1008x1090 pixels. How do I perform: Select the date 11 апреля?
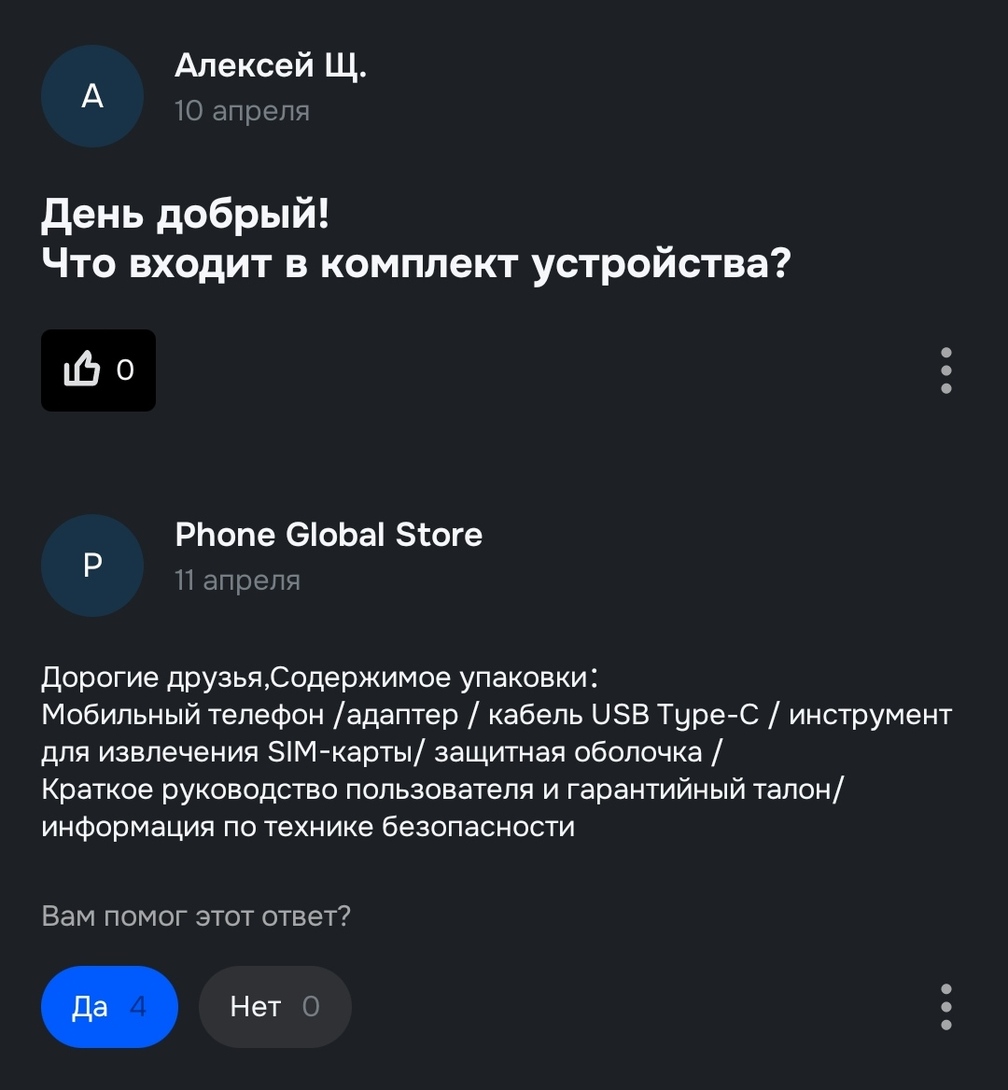(237, 578)
